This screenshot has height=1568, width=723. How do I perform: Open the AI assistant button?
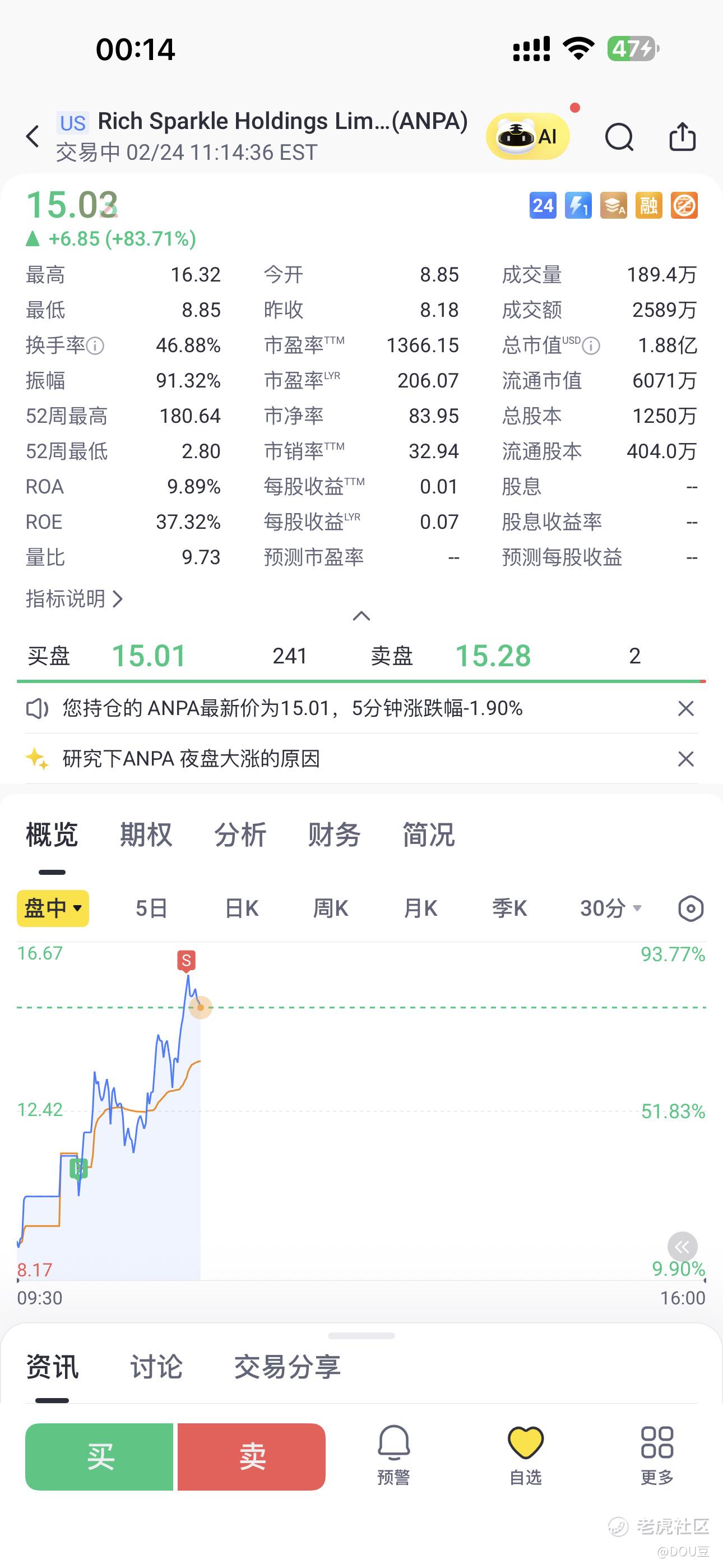[x=527, y=136]
